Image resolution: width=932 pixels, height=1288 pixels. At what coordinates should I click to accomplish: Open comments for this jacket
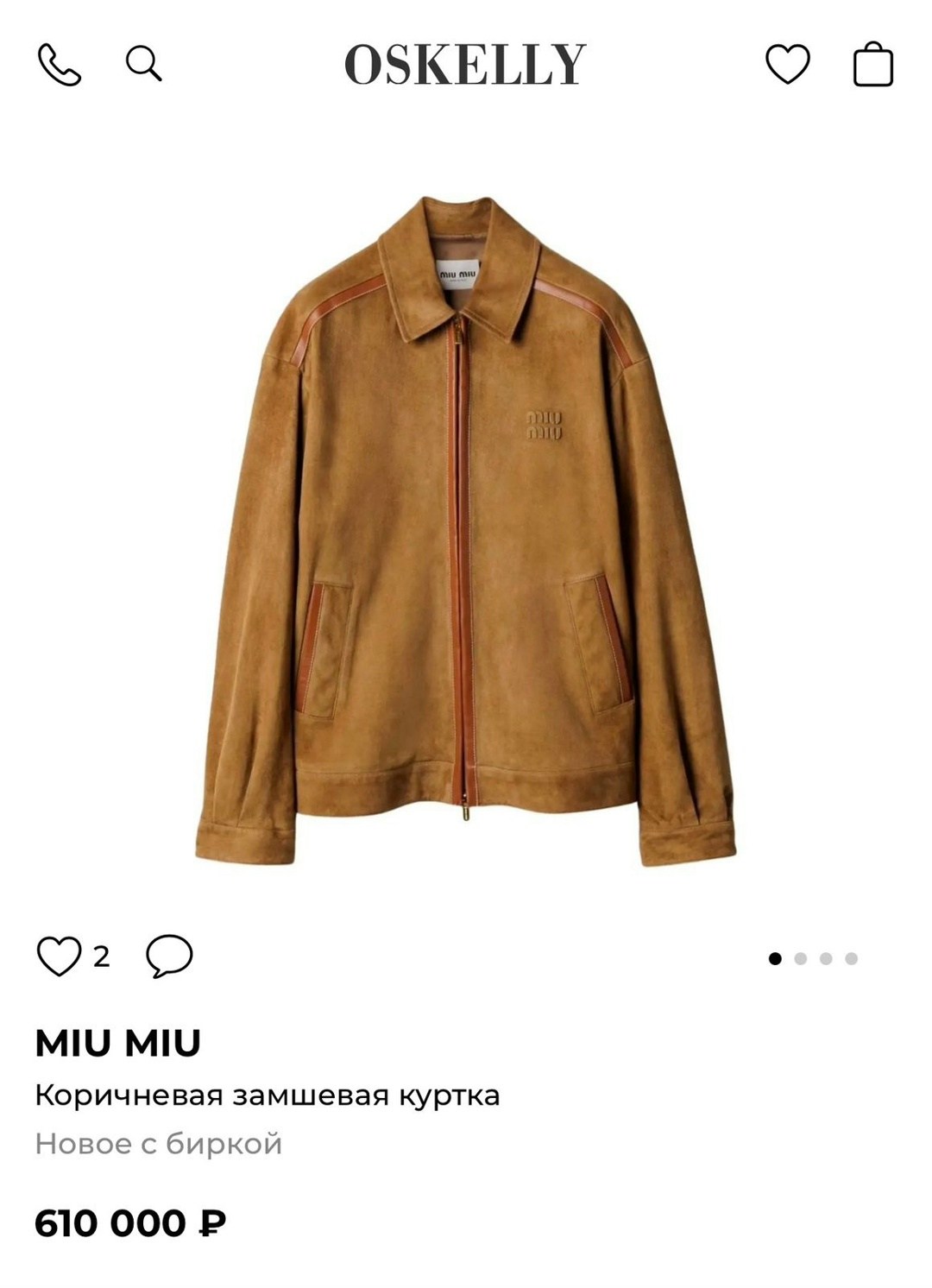[169, 957]
